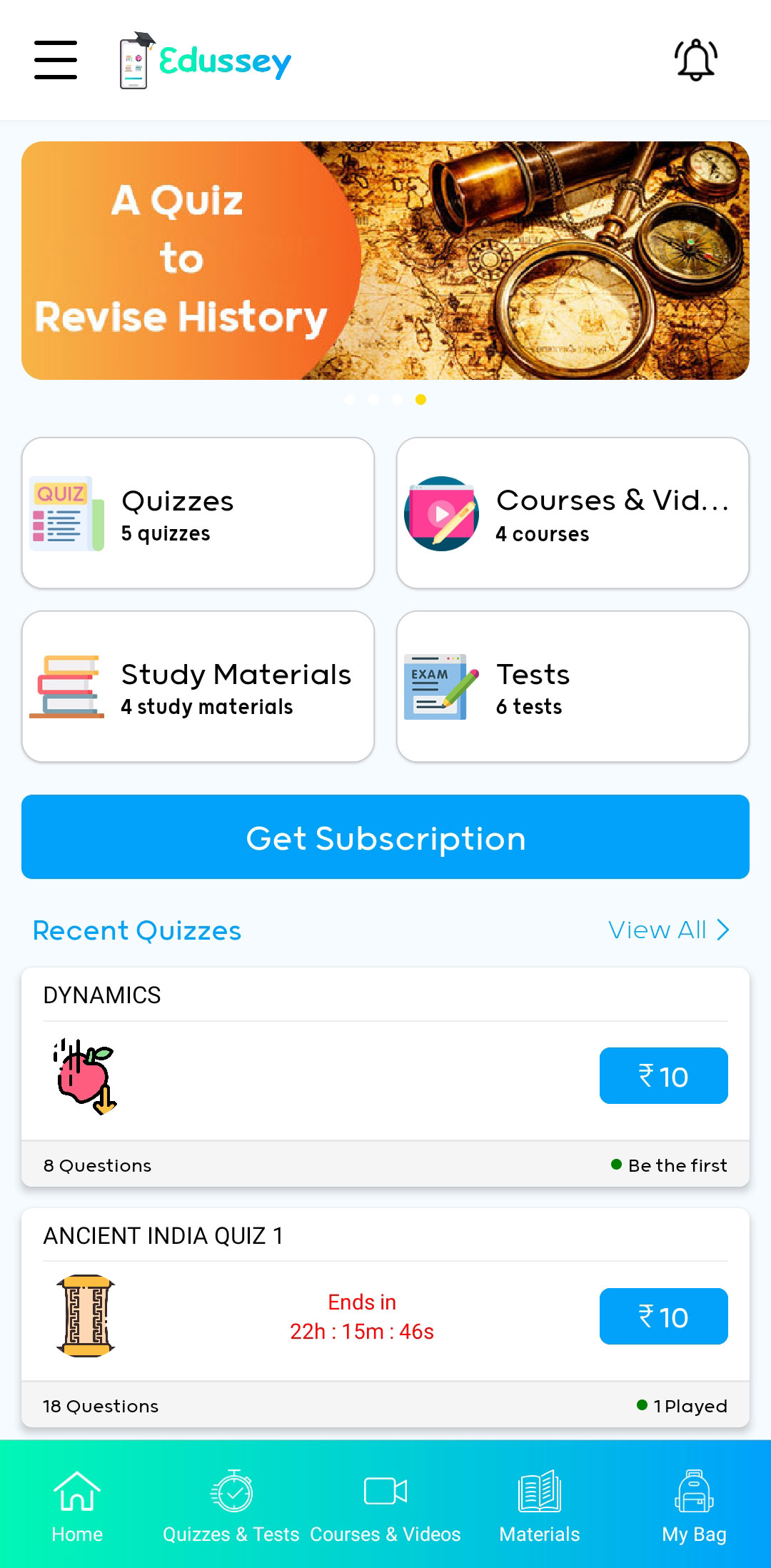Select the camera icon for Courses & Videos

point(385,1492)
